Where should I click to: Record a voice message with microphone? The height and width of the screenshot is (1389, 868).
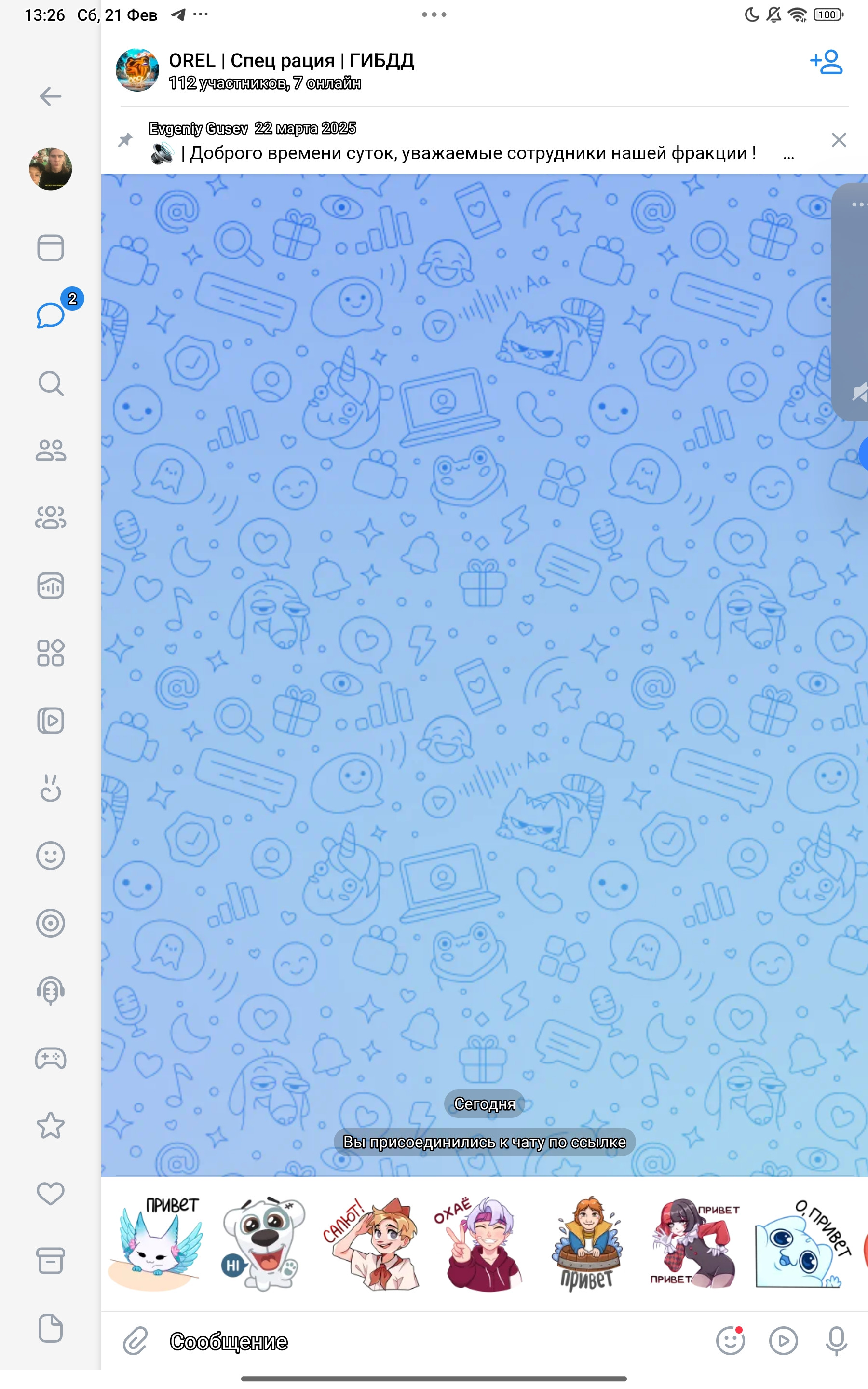point(836,1341)
